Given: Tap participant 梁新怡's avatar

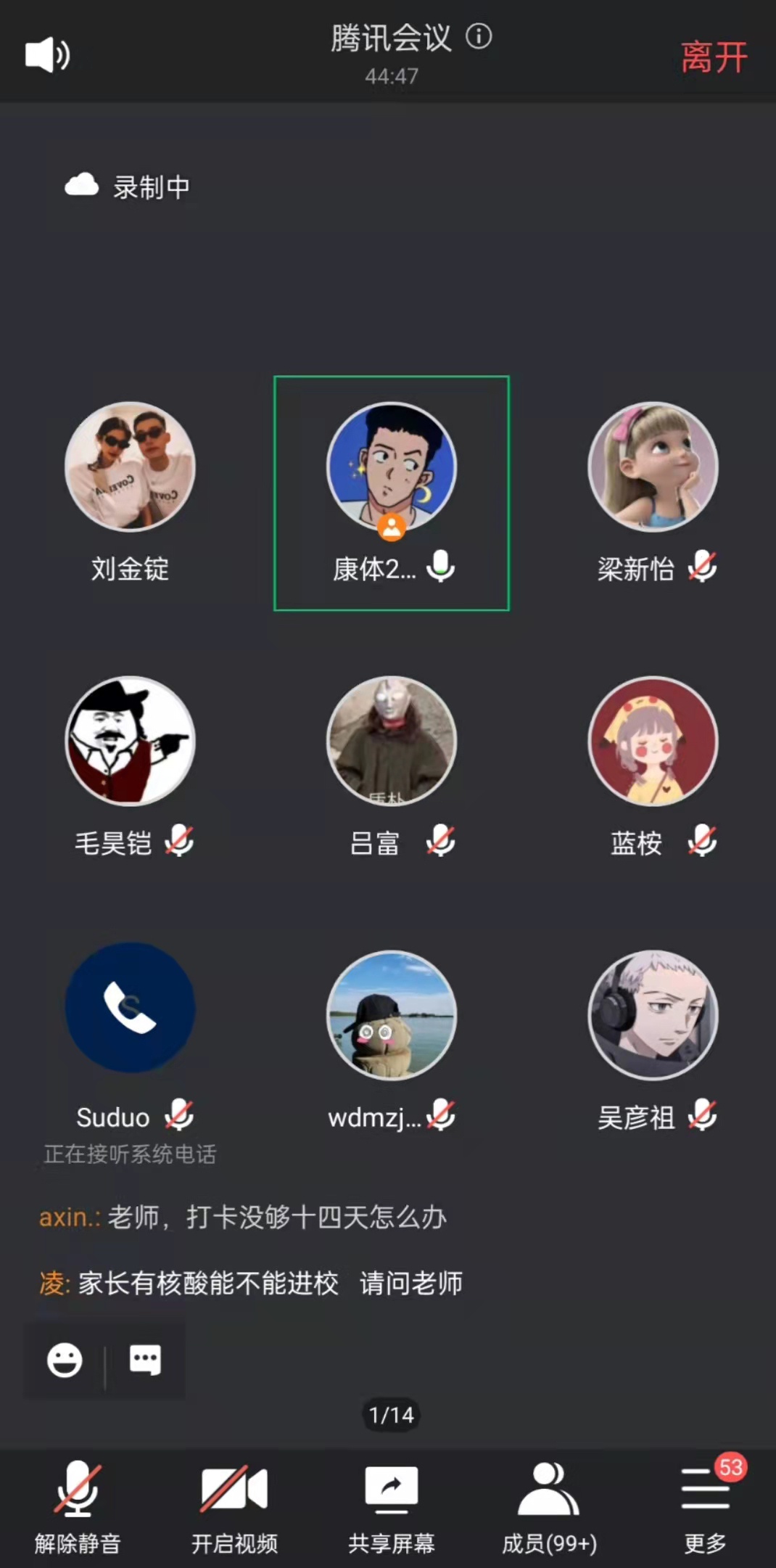Looking at the screenshot, I should [x=653, y=467].
